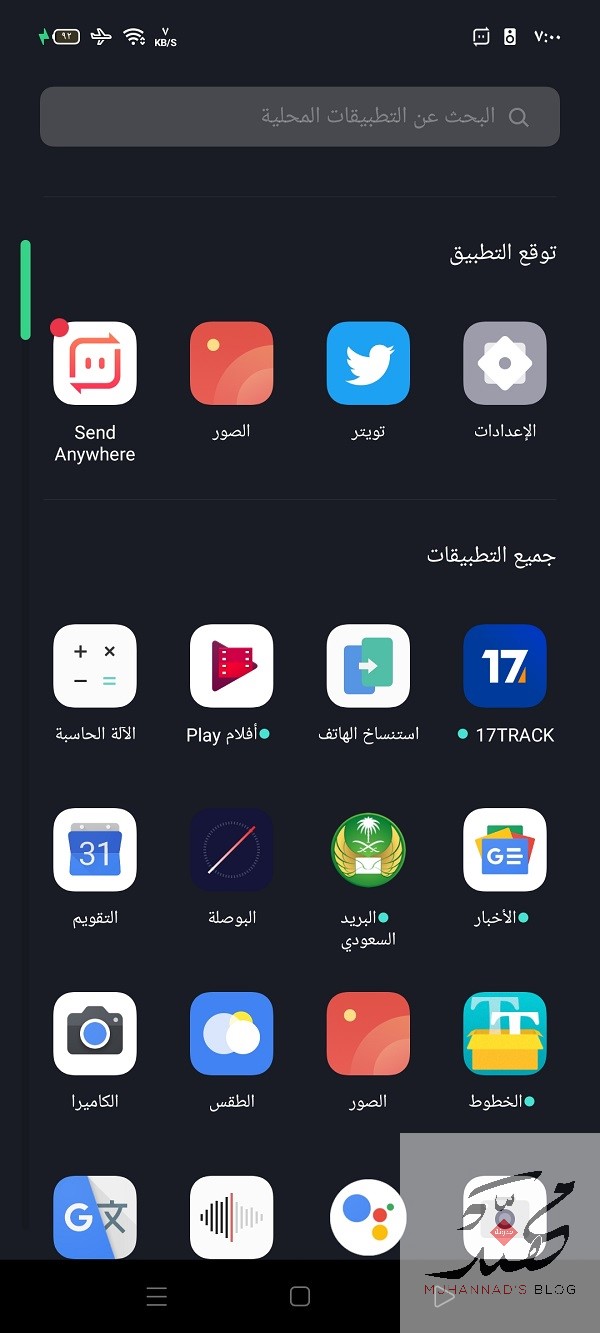Open the compass (البوصلة) app
This screenshot has height=1333, width=600.
click(231, 850)
